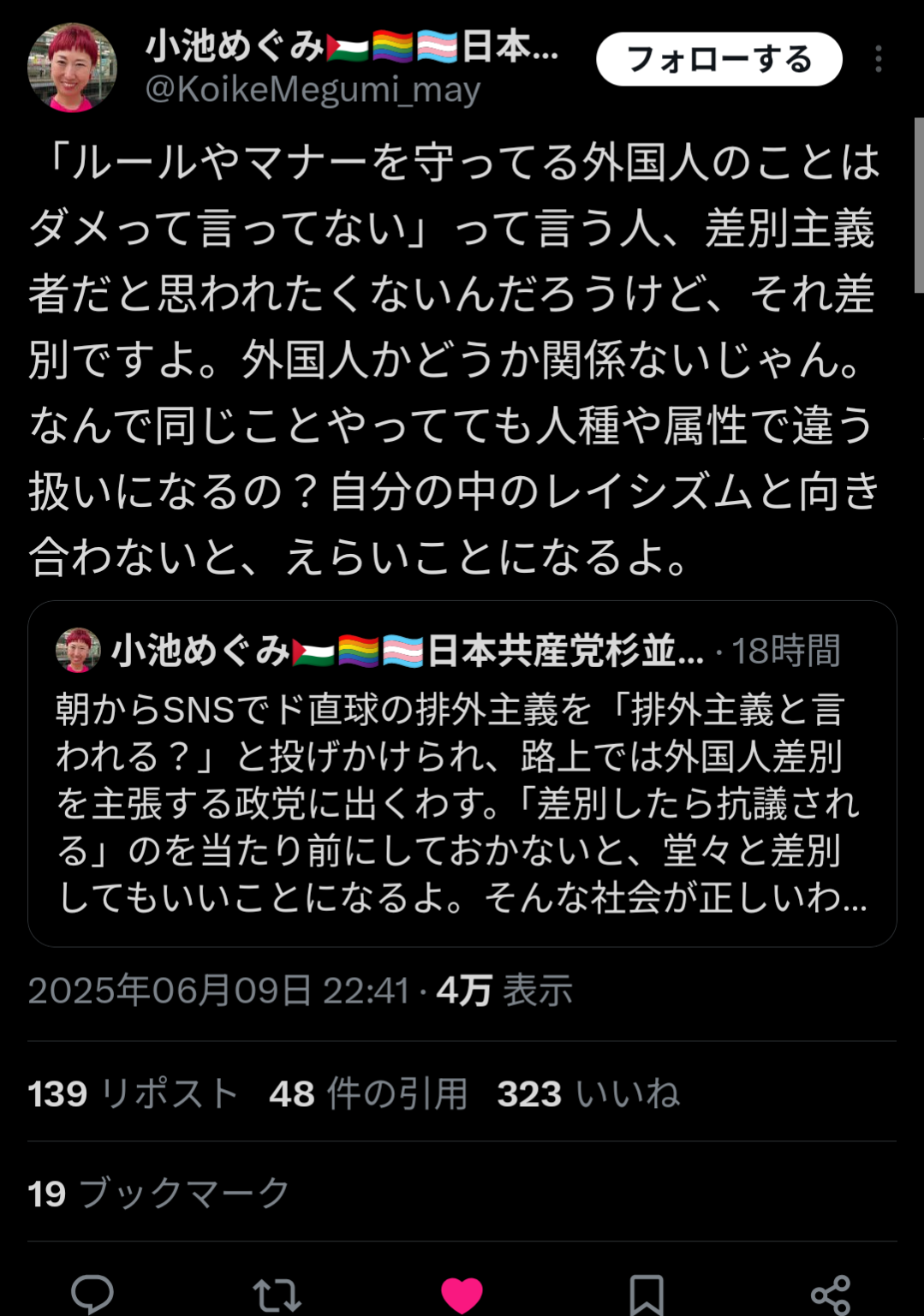Screen dimensions: 924x1316
Task: Repost this post
Action: (277, 1294)
